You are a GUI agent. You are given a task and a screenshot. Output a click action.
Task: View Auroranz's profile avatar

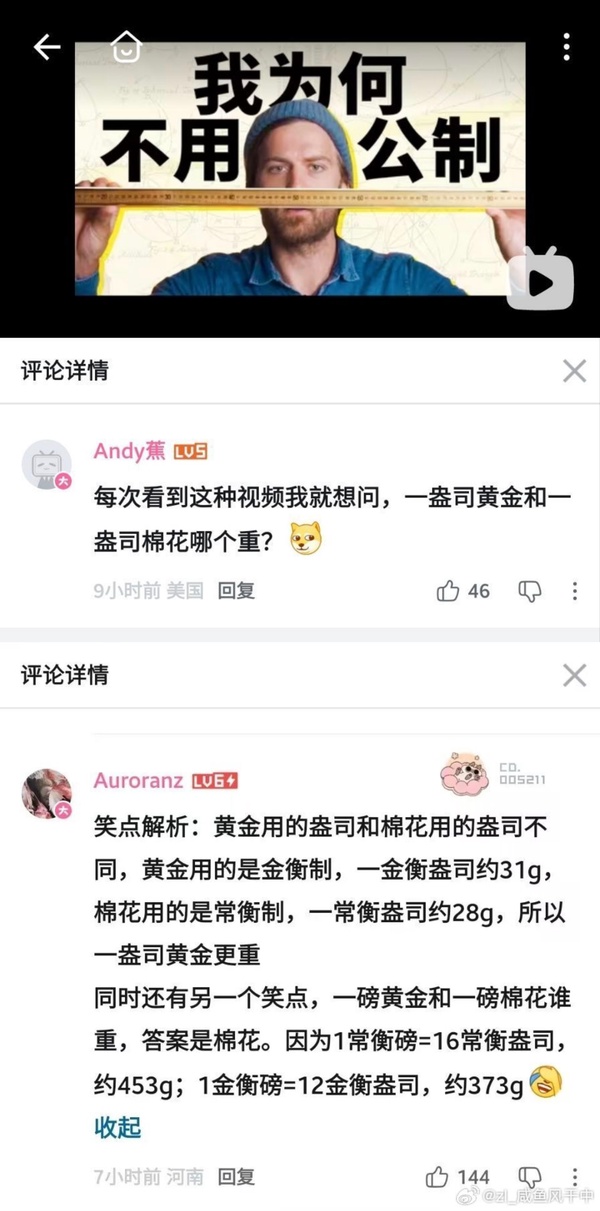tap(46, 793)
